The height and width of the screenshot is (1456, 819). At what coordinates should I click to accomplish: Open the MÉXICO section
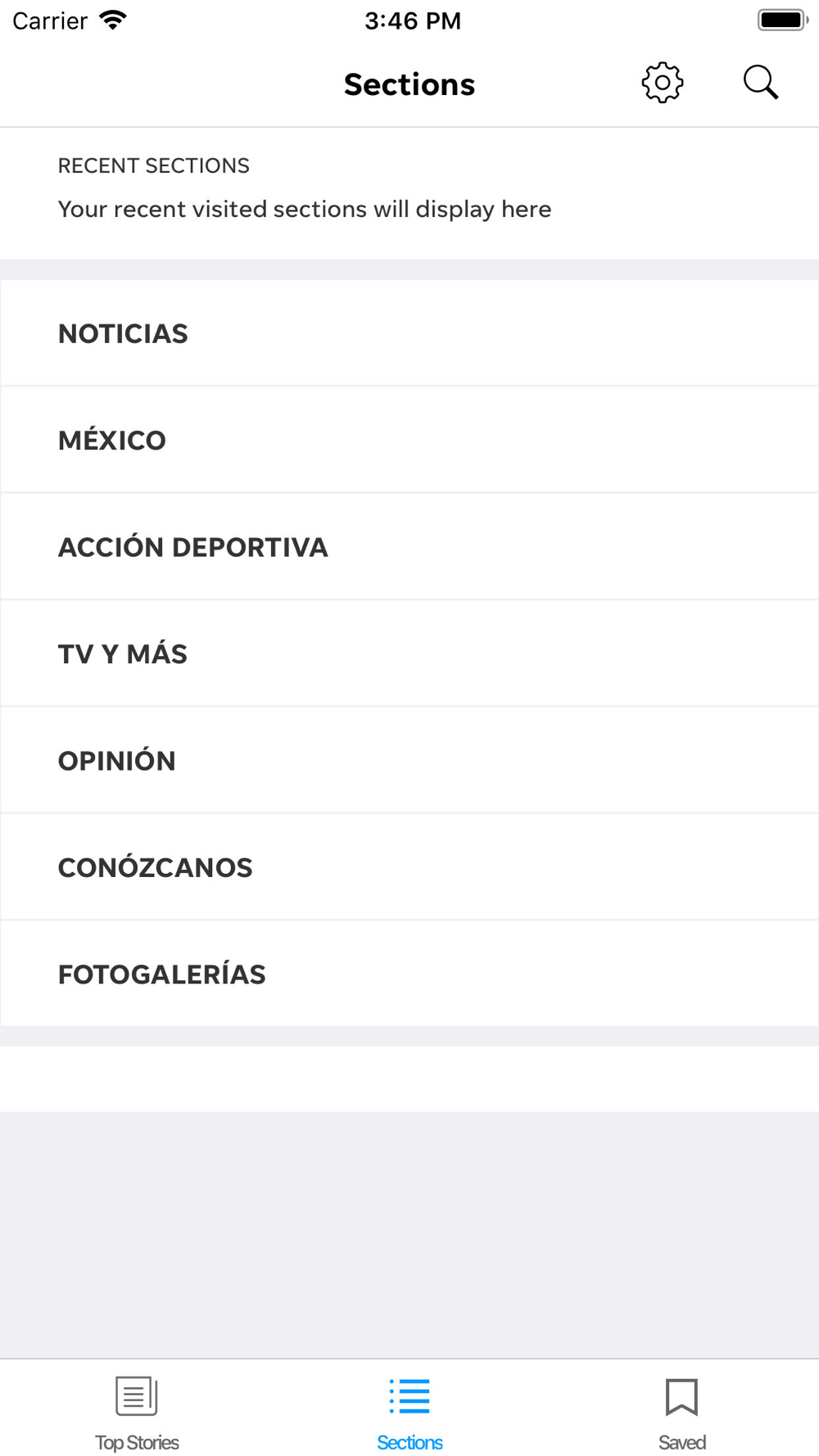click(409, 440)
